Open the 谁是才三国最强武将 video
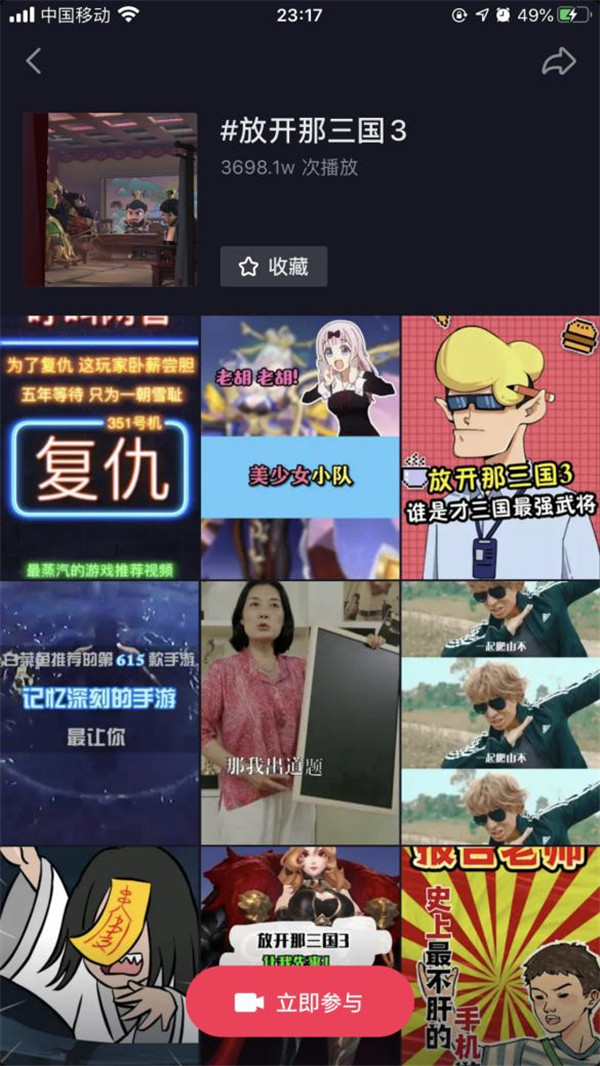The height and width of the screenshot is (1066, 600). (x=500, y=447)
